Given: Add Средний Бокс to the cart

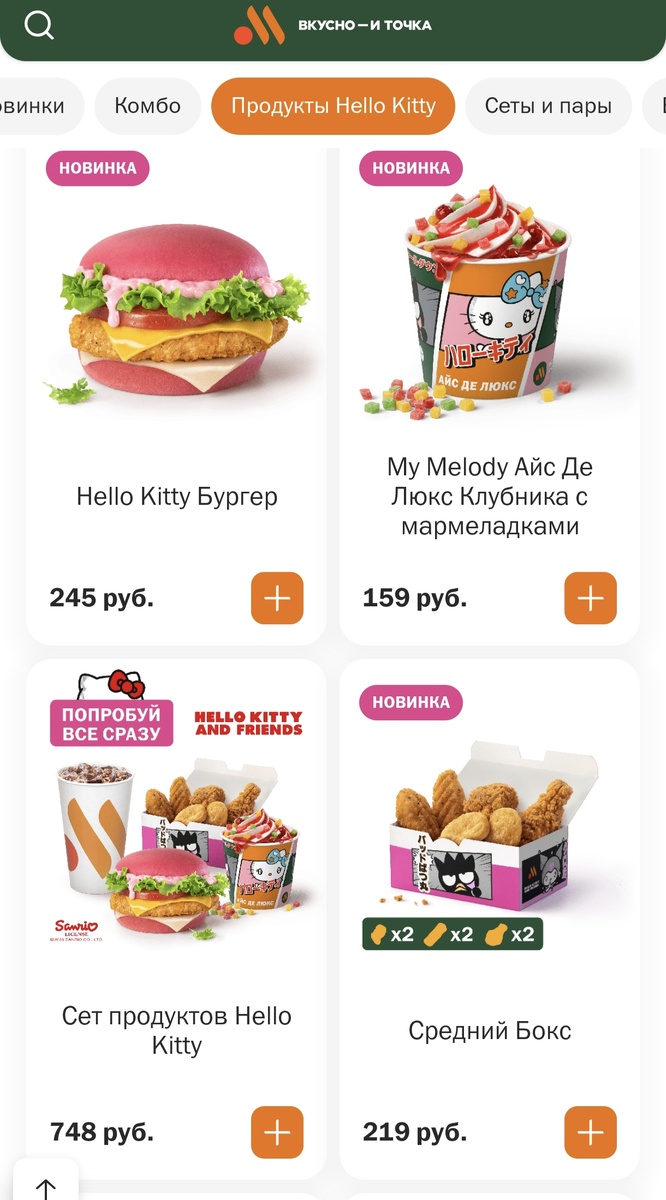Looking at the screenshot, I should click(591, 1132).
